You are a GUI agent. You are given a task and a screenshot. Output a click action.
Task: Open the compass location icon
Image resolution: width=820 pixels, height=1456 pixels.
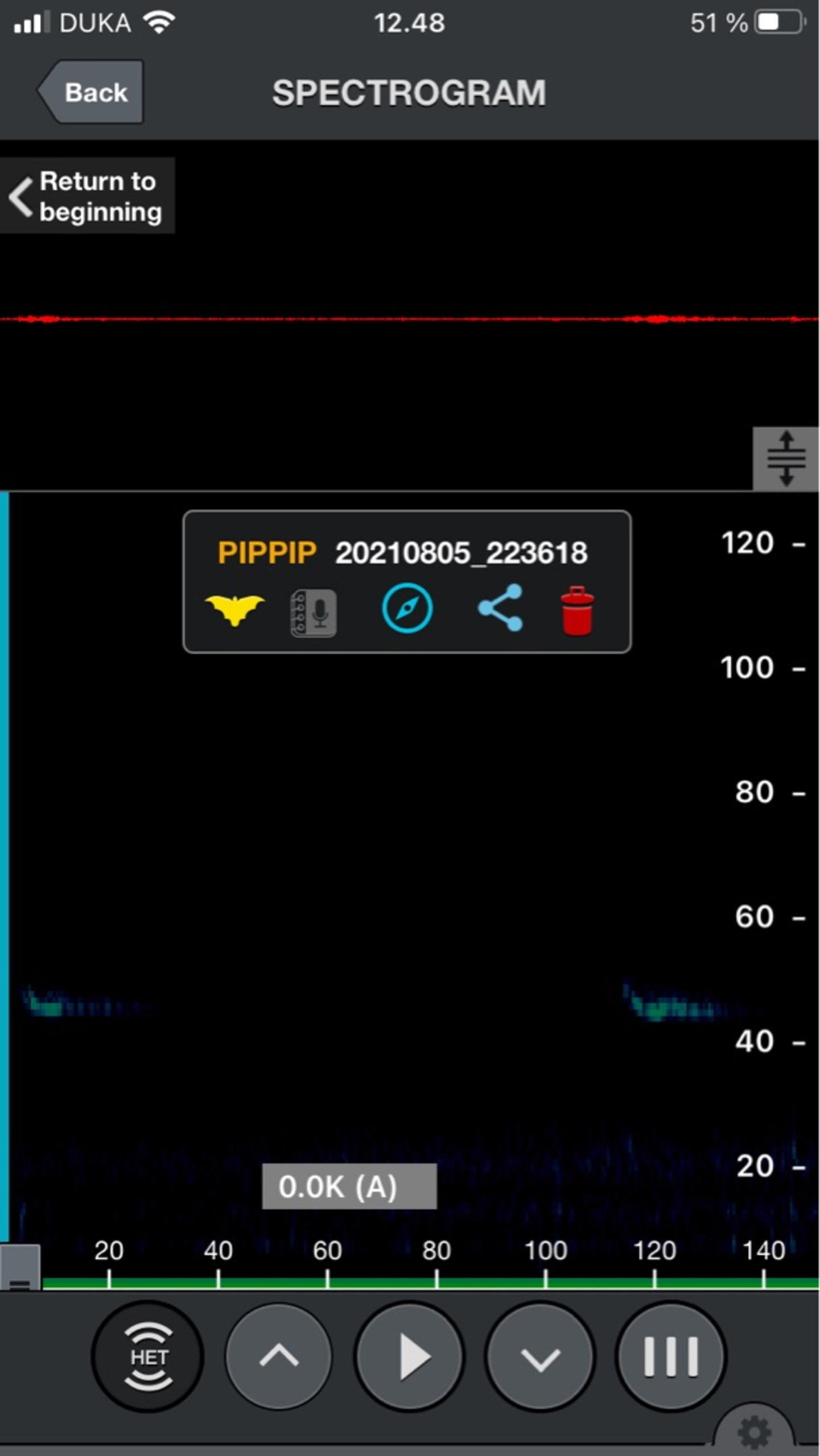tap(407, 609)
